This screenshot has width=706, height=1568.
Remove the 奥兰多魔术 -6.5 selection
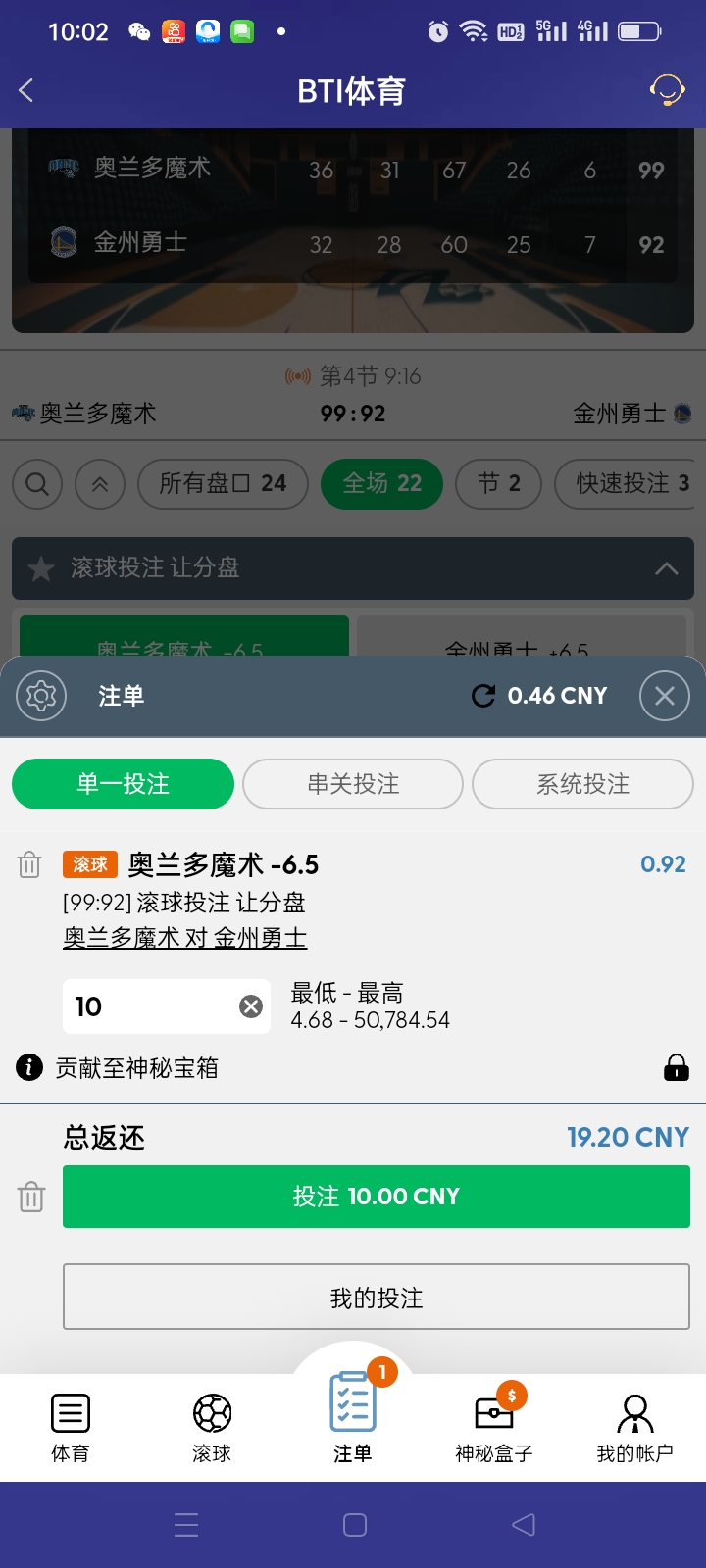pyautogui.click(x=29, y=864)
